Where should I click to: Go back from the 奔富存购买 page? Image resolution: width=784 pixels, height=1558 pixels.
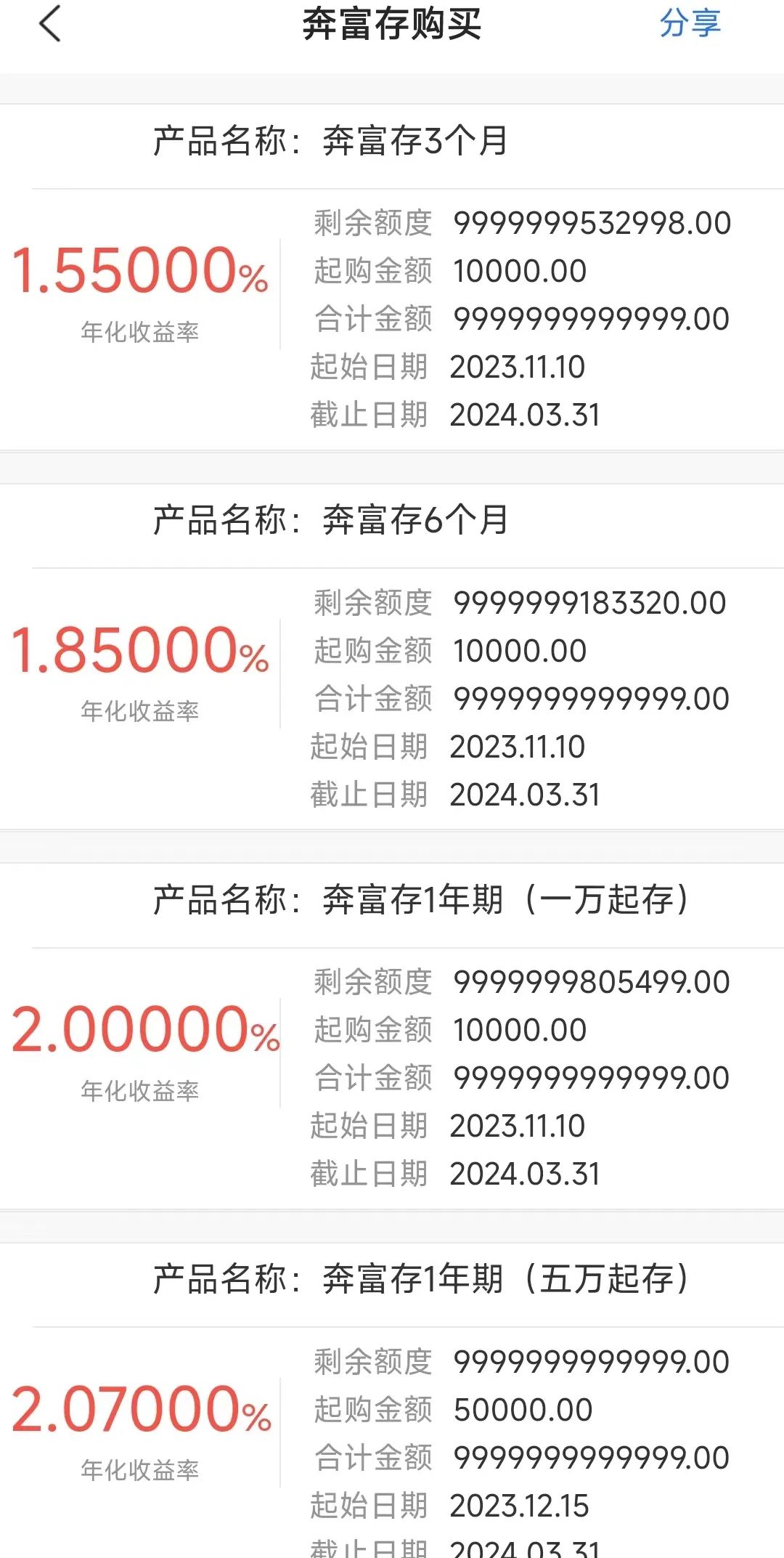tap(49, 25)
